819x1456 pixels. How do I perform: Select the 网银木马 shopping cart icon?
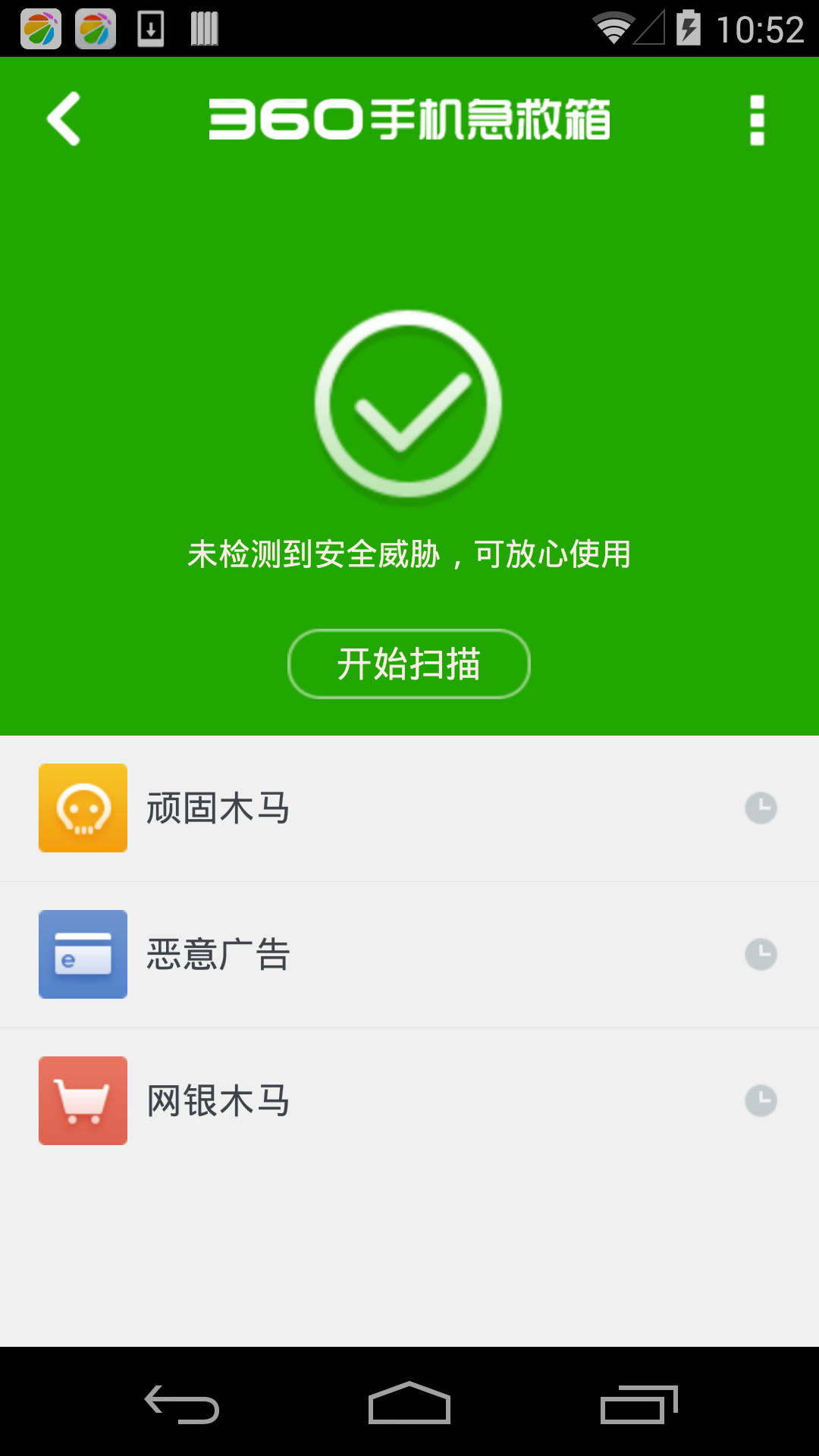tap(83, 1101)
